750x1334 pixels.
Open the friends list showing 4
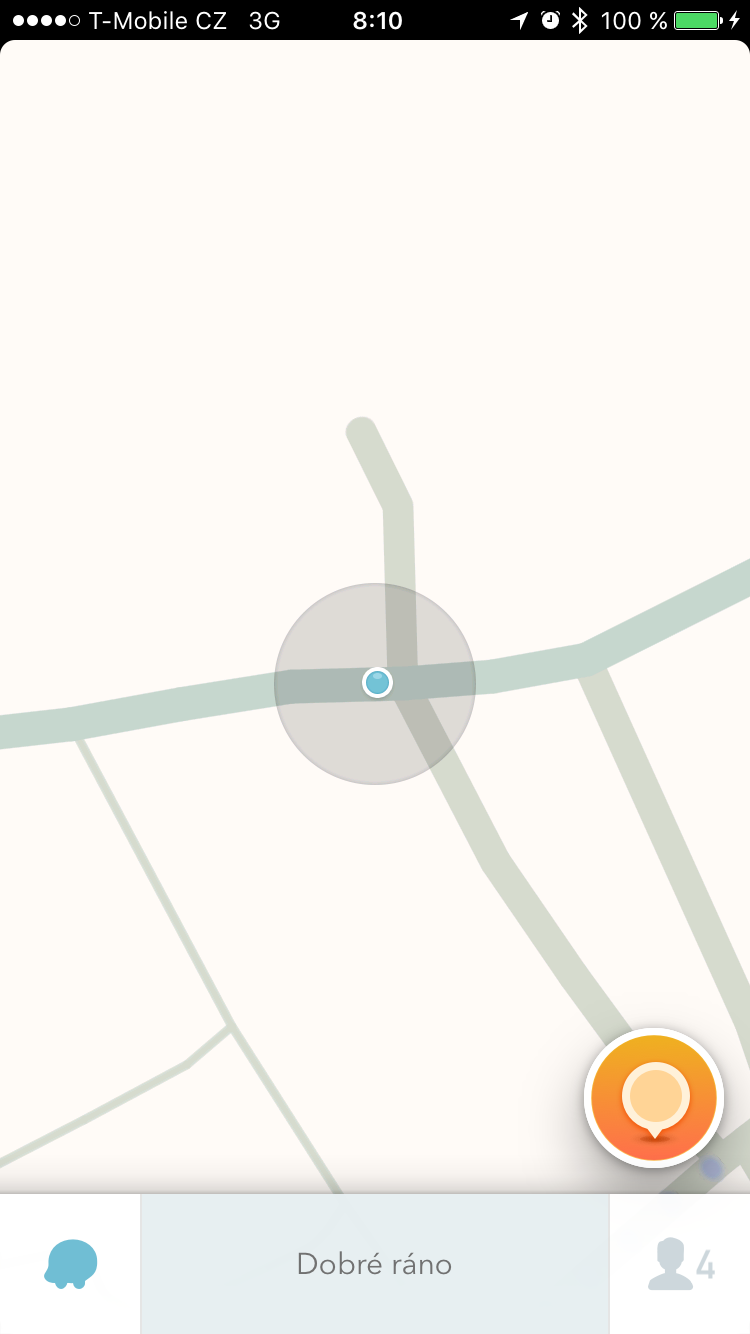(680, 1264)
